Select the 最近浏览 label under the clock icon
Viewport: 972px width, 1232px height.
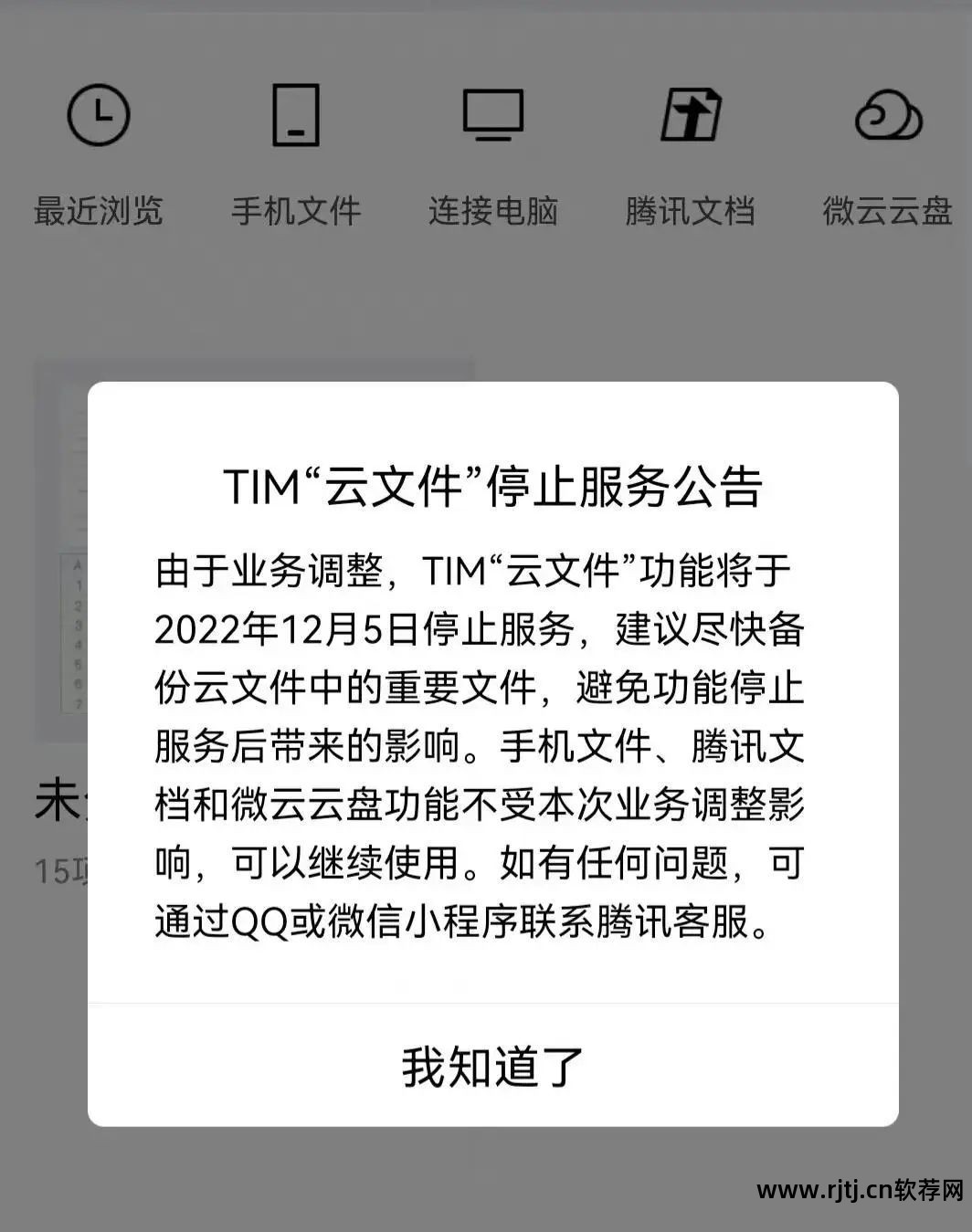point(98,211)
